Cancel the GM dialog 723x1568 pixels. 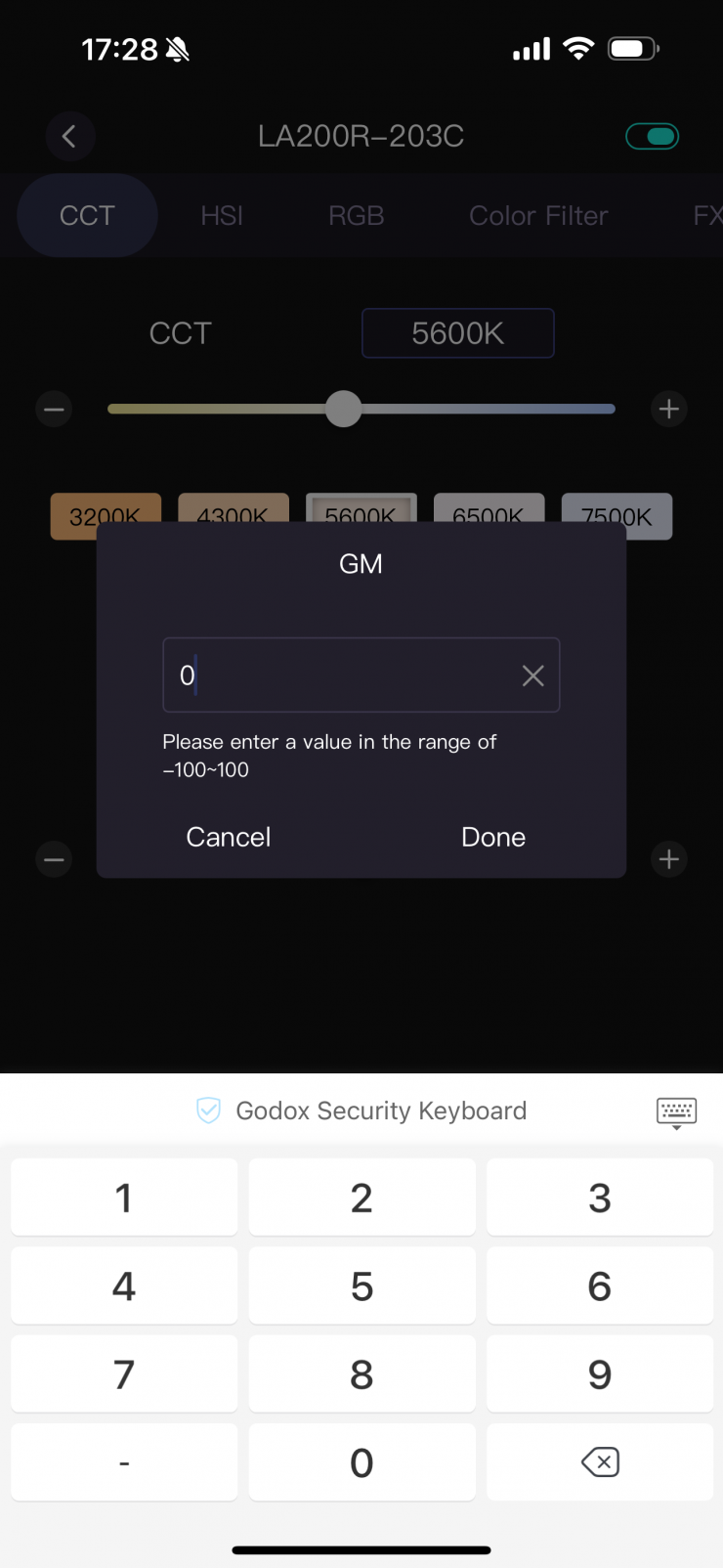point(228,837)
